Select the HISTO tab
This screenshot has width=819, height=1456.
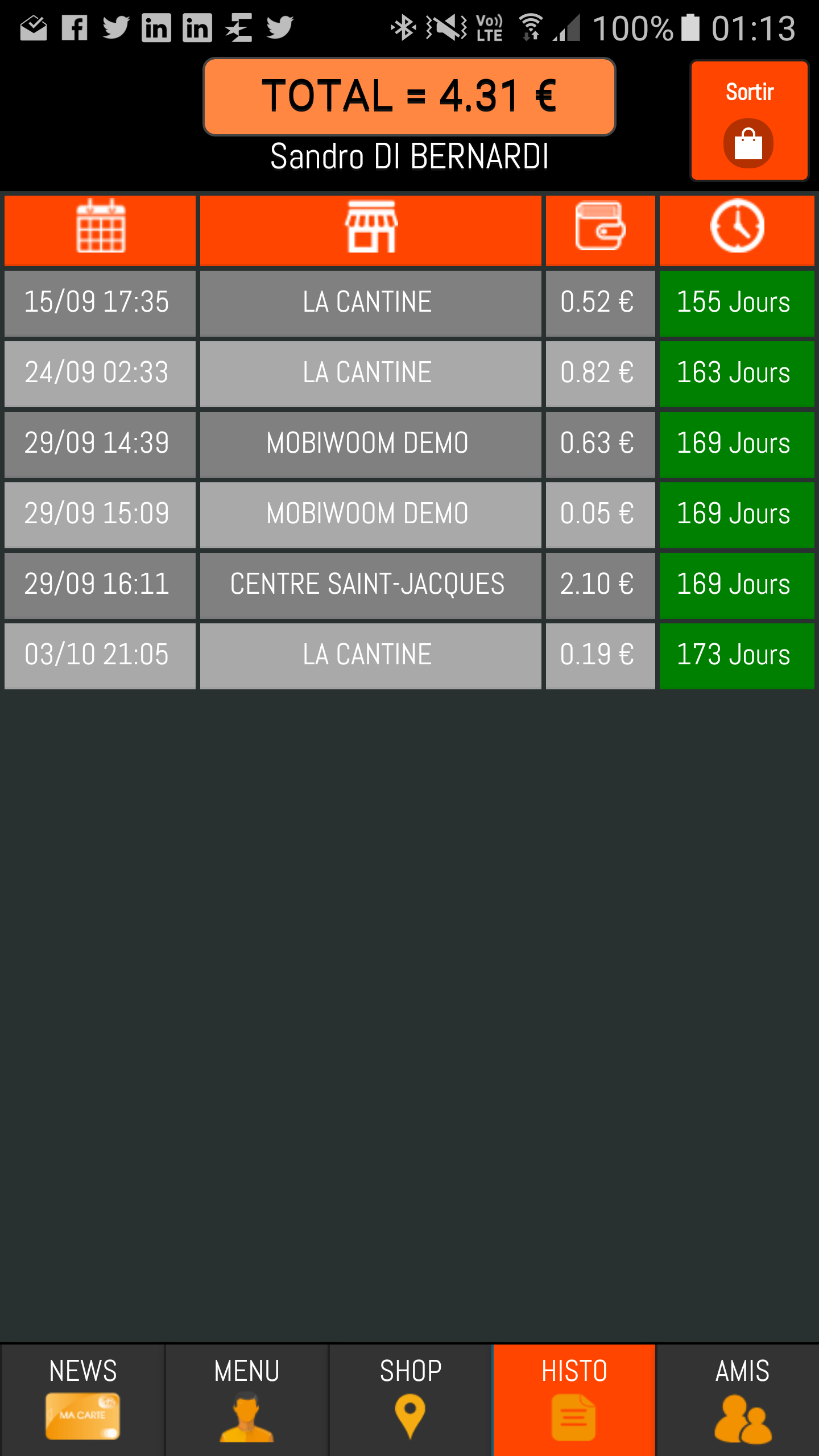coord(574,1399)
